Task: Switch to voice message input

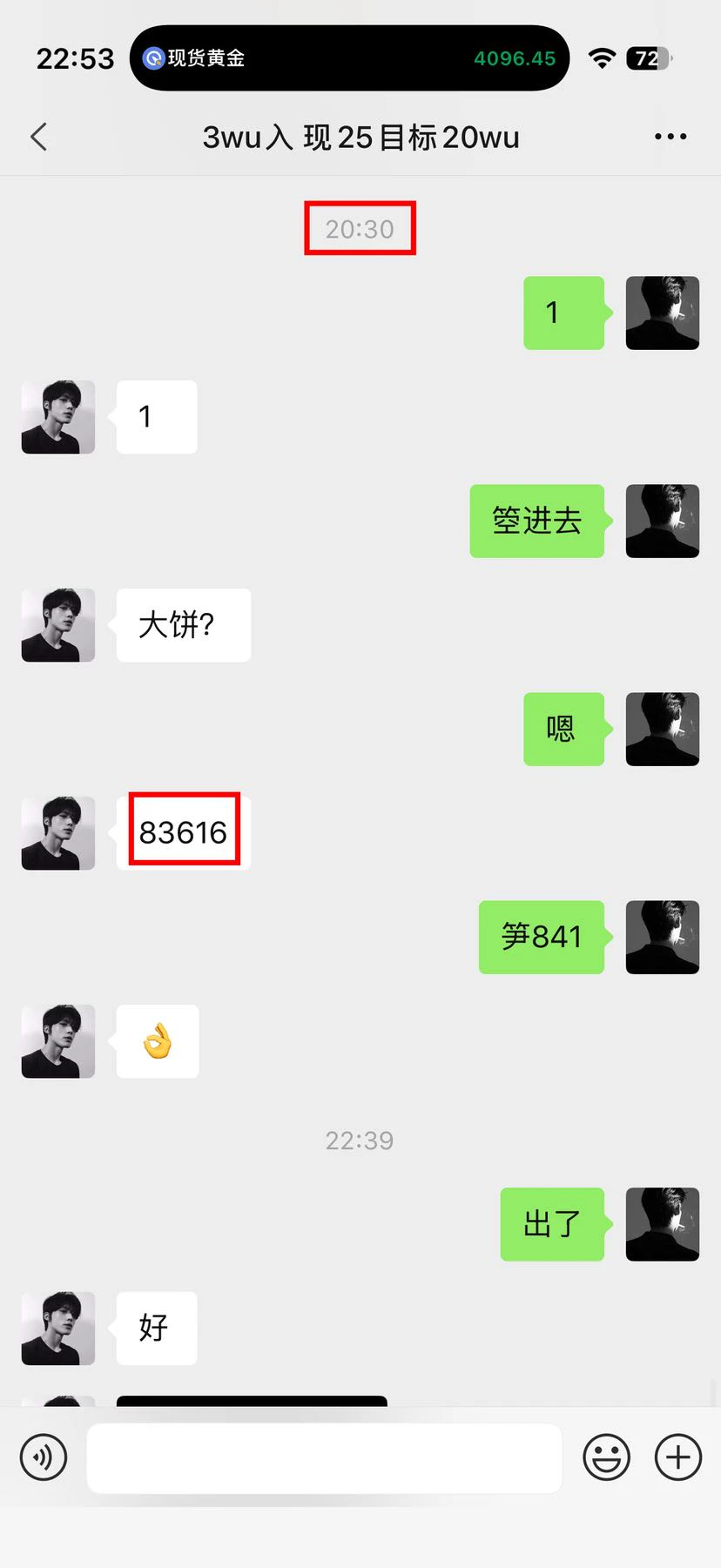Action: click(x=44, y=1457)
